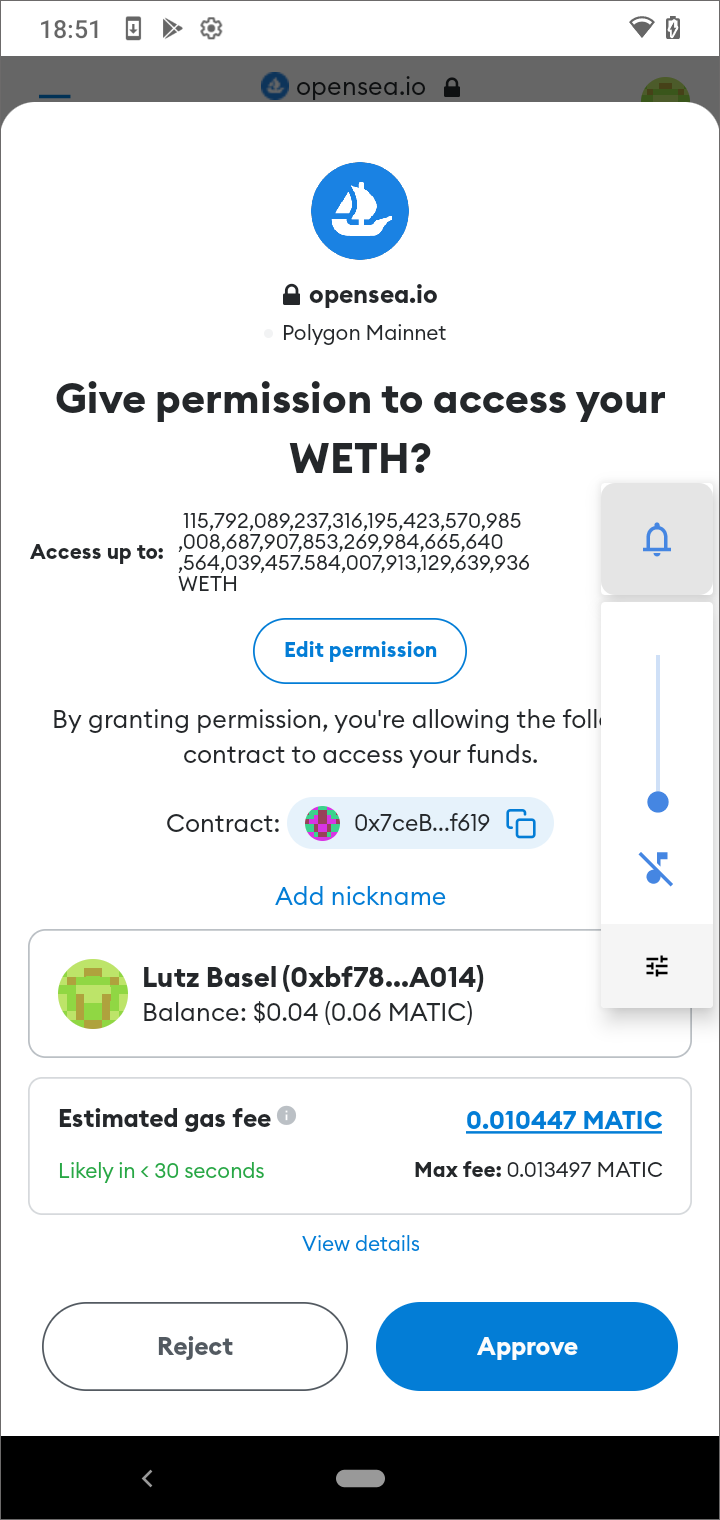Open Edit permission
The image size is (720, 1520).
(x=360, y=650)
